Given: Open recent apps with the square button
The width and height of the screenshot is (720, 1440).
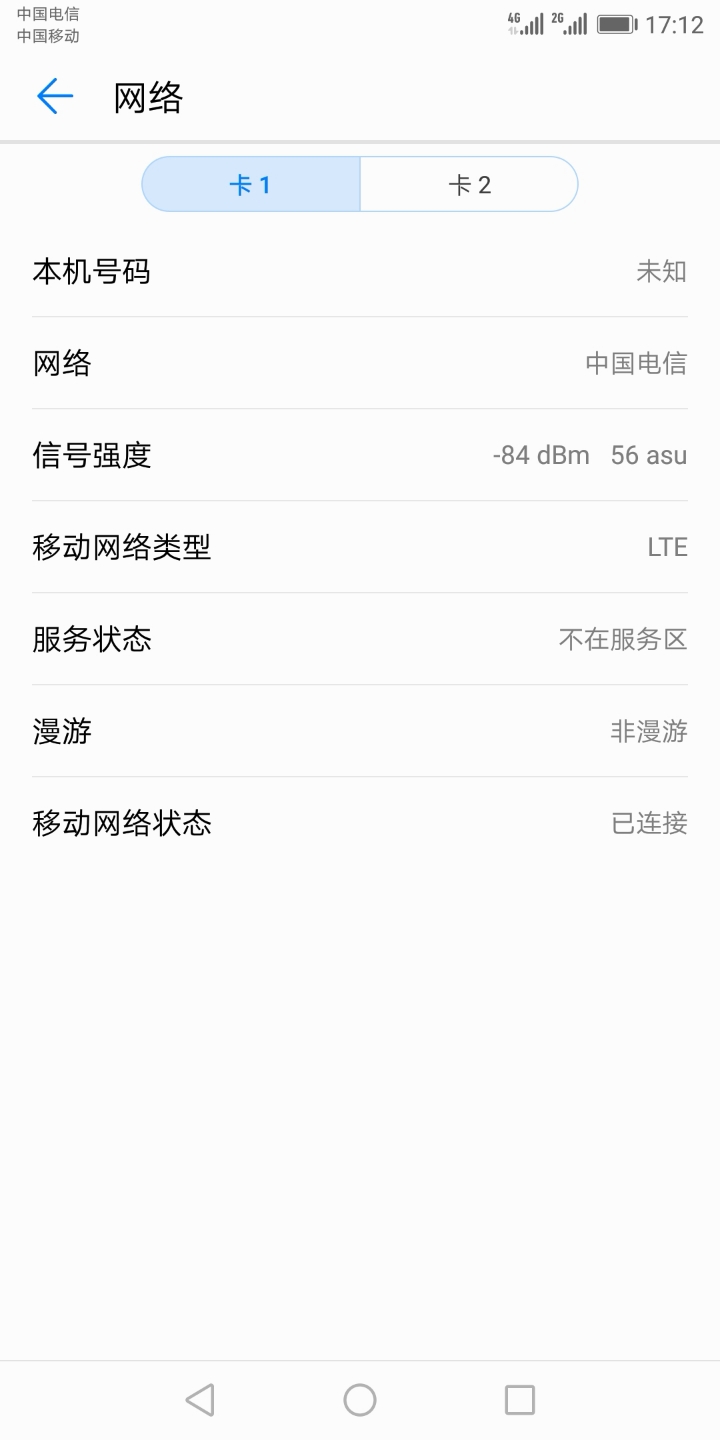Looking at the screenshot, I should [519, 1399].
